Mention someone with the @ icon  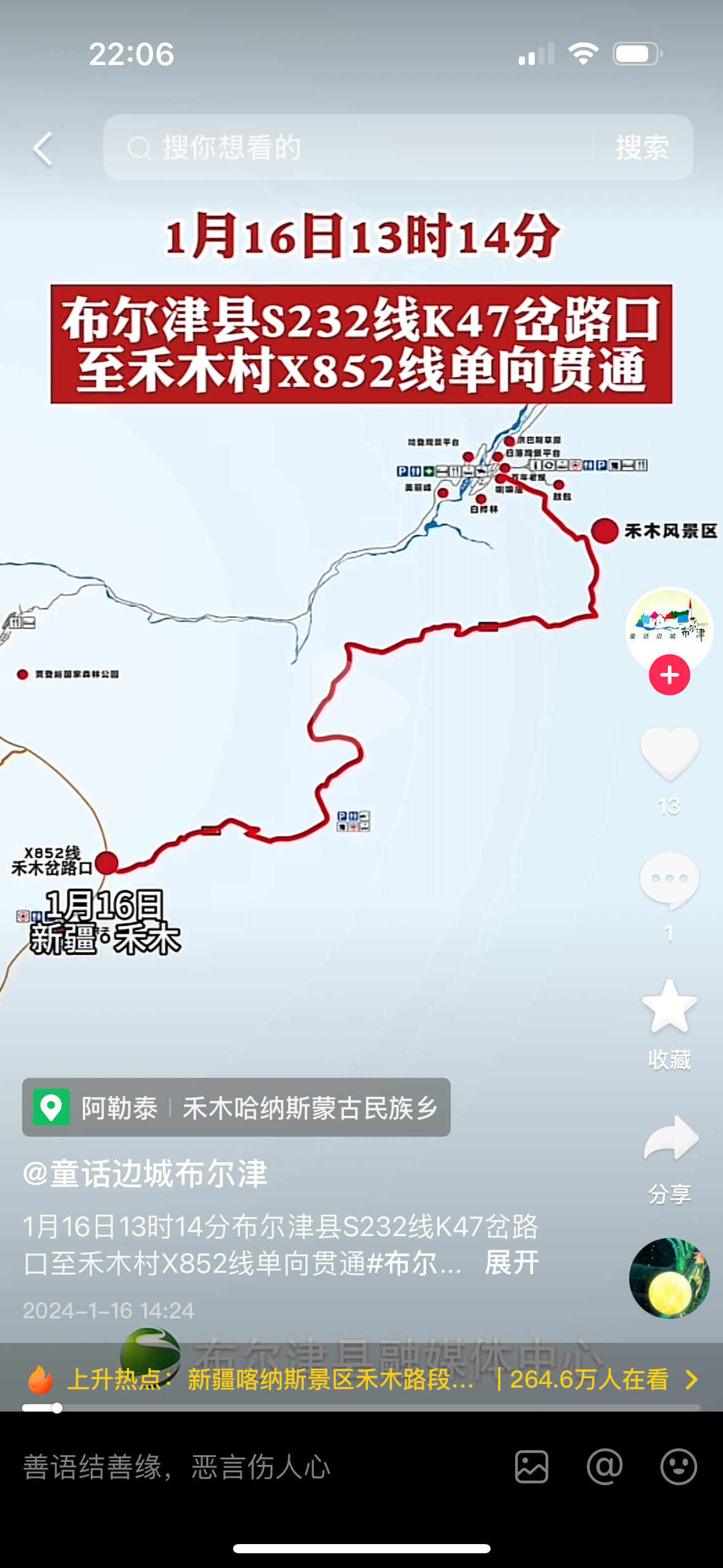pyautogui.click(x=605, y=1467)
